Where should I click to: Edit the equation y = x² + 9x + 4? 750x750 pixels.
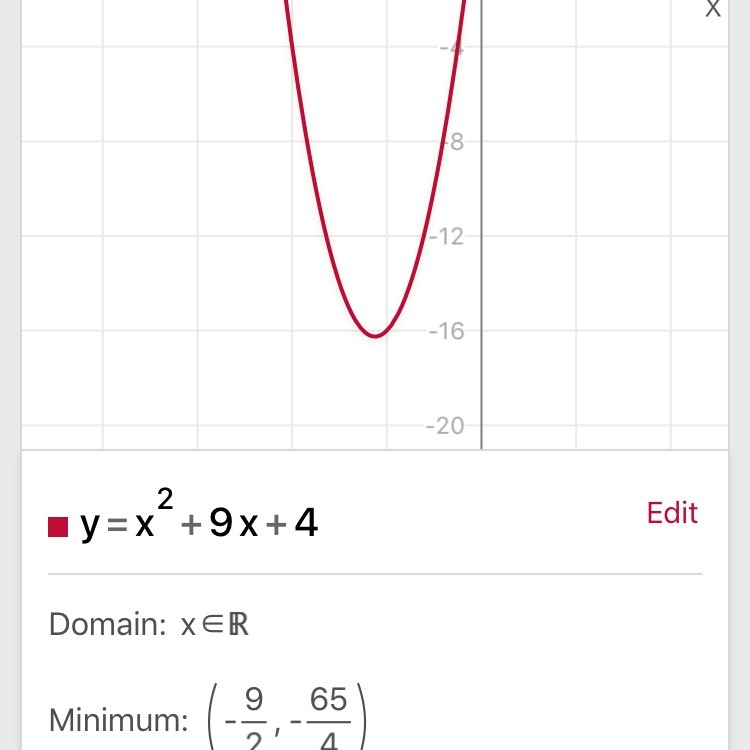coord(671,513)
